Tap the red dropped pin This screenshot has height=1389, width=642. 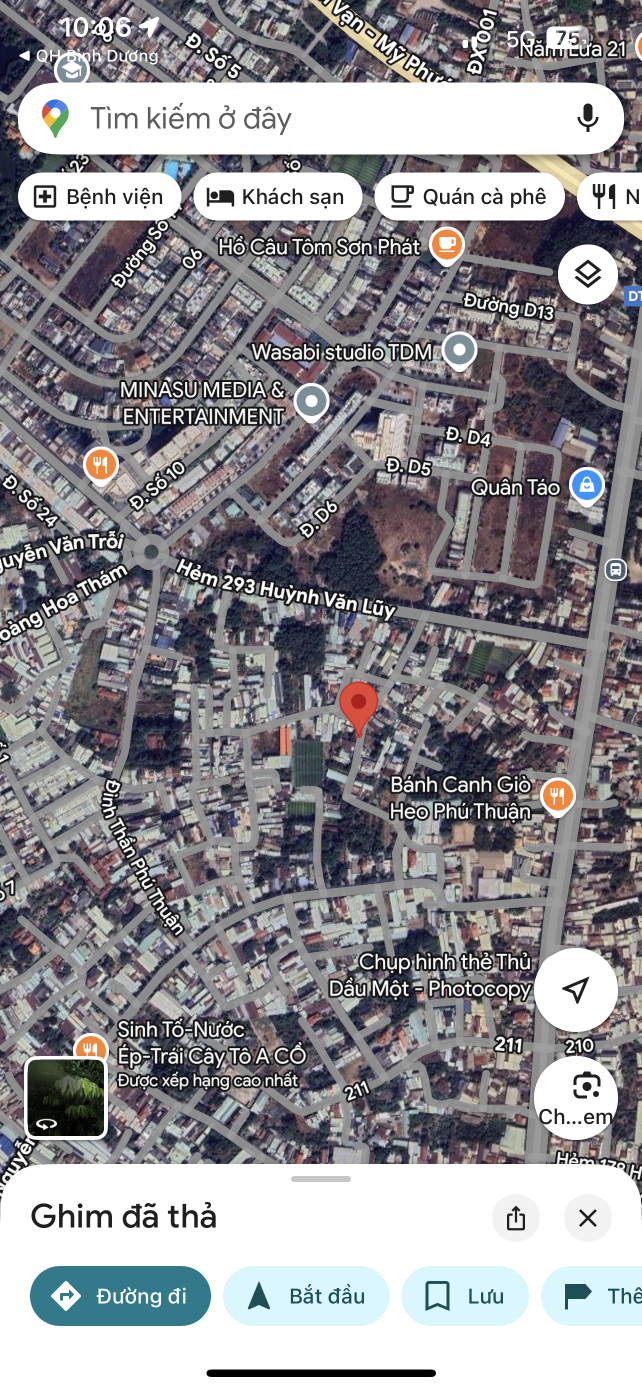click(x=358, y=706)
